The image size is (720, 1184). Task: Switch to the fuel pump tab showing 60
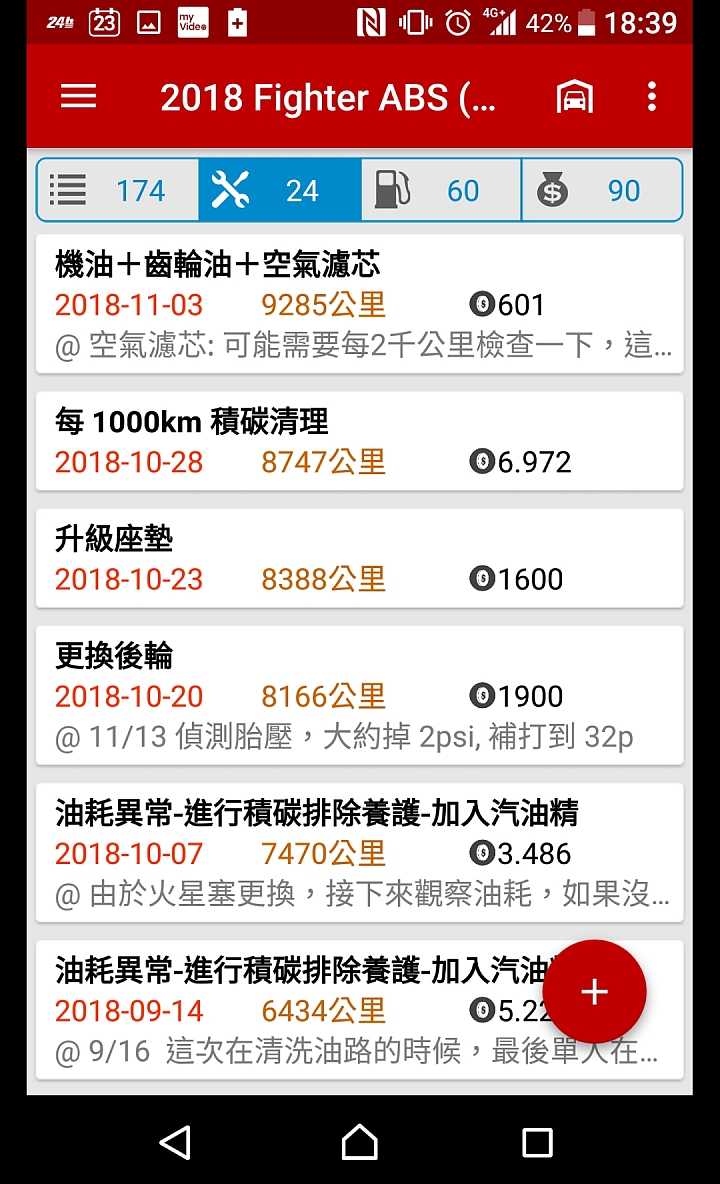pyautogui.click(x=442, y=190)
